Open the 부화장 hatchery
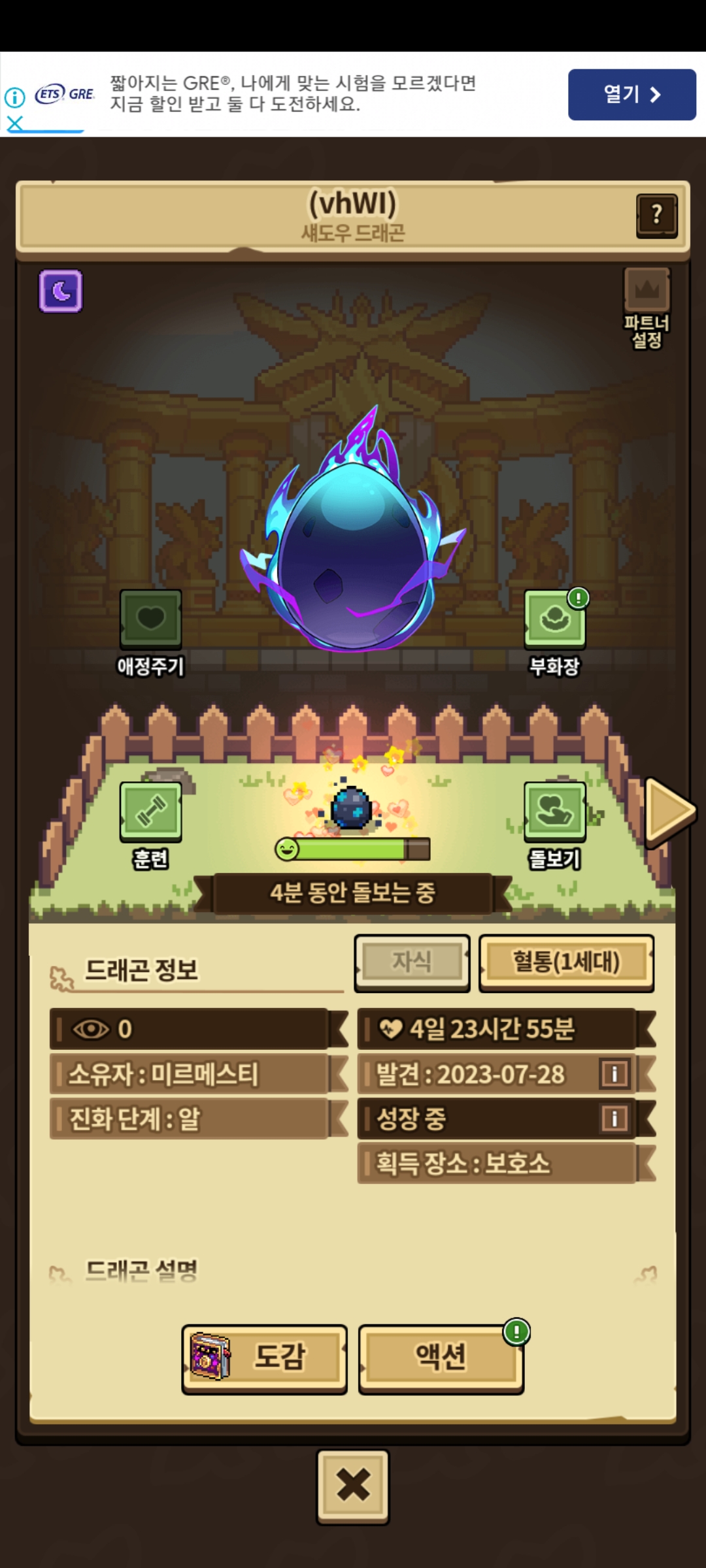The height and width of the screenshot is (1568, 706). [555, 619]
